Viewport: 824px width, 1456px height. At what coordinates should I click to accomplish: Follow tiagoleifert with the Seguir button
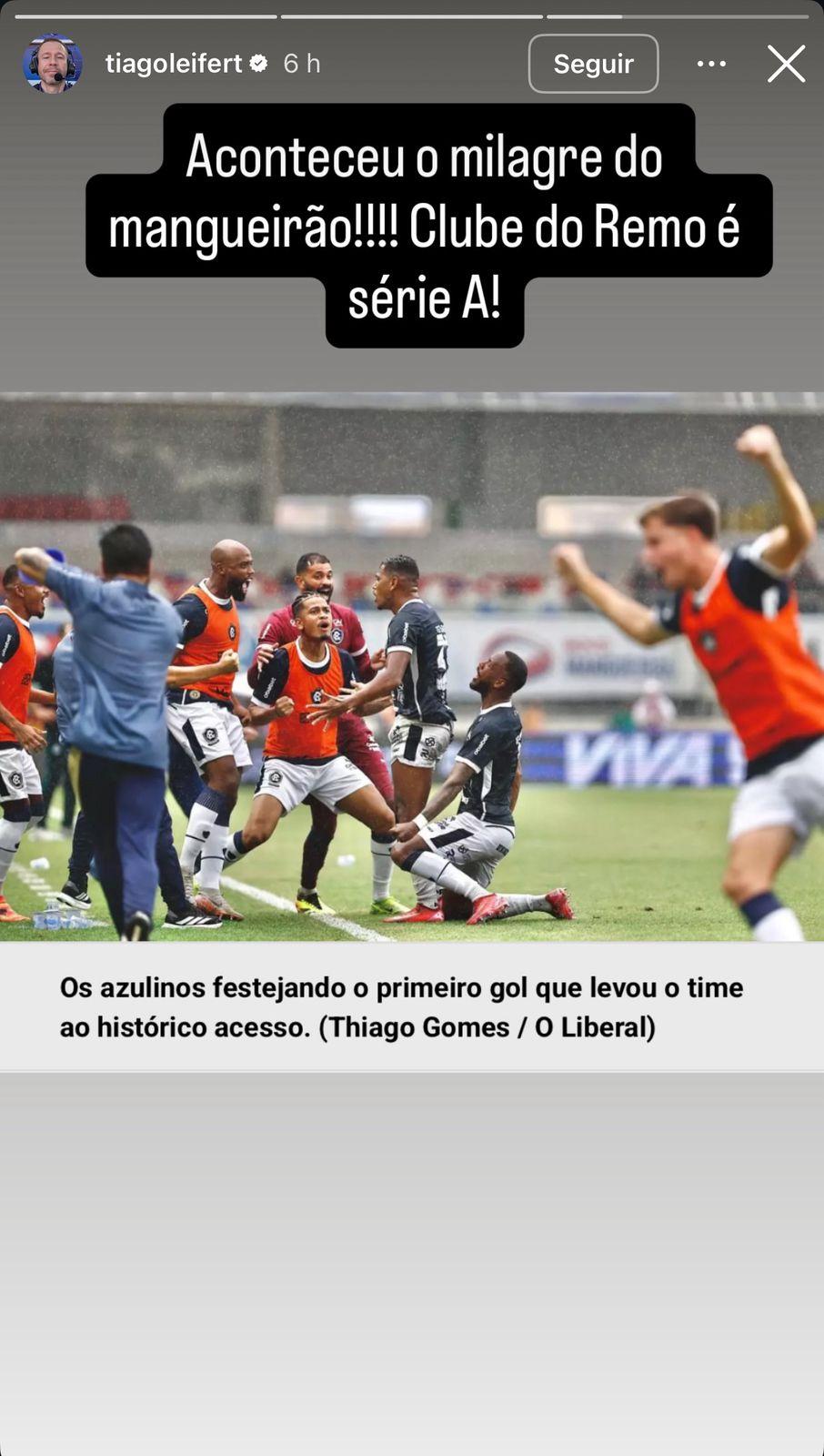tap(593, 64)
